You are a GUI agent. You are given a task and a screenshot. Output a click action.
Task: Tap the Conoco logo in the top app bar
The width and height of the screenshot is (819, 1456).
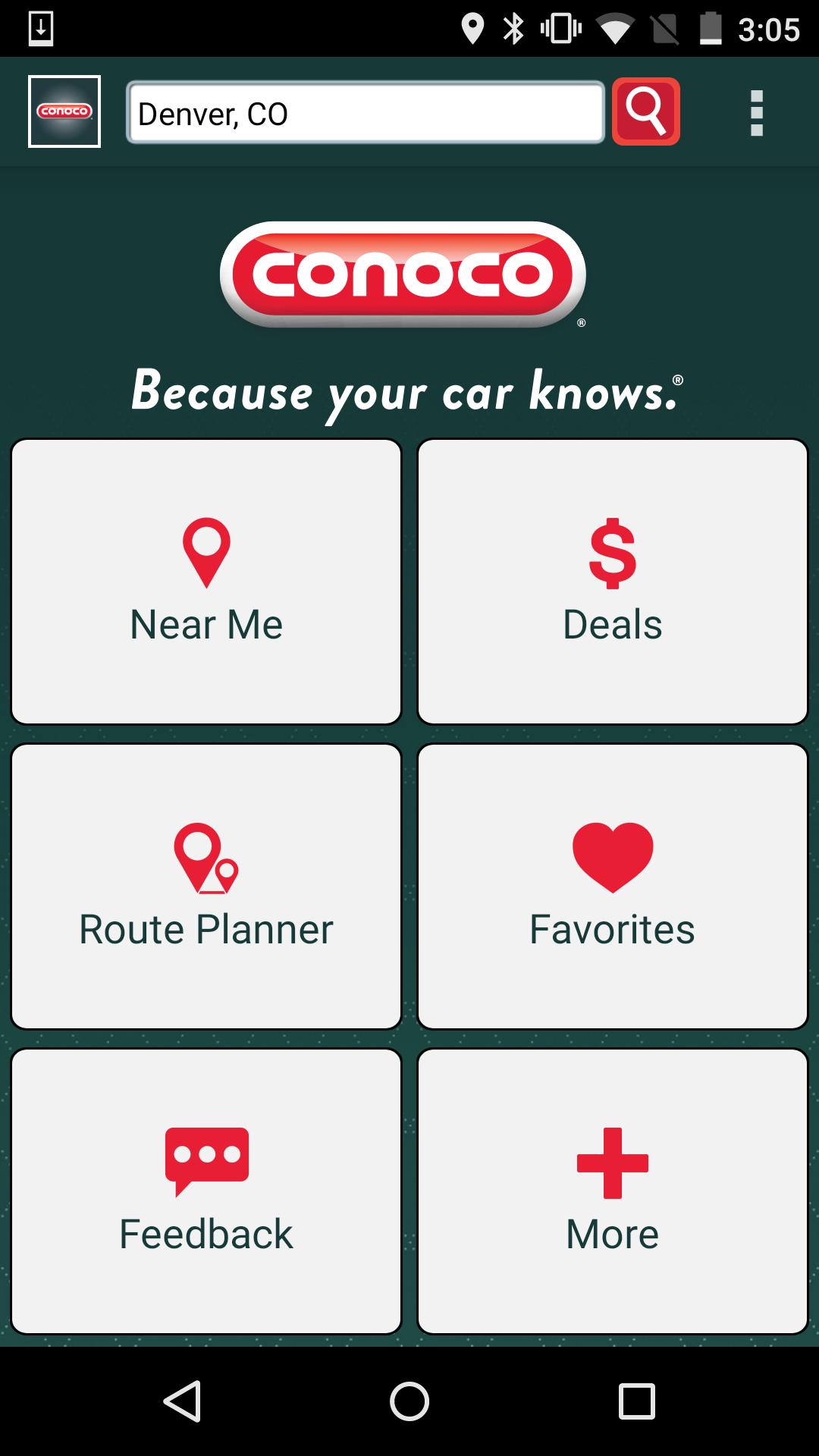click(x=64, y=110)
